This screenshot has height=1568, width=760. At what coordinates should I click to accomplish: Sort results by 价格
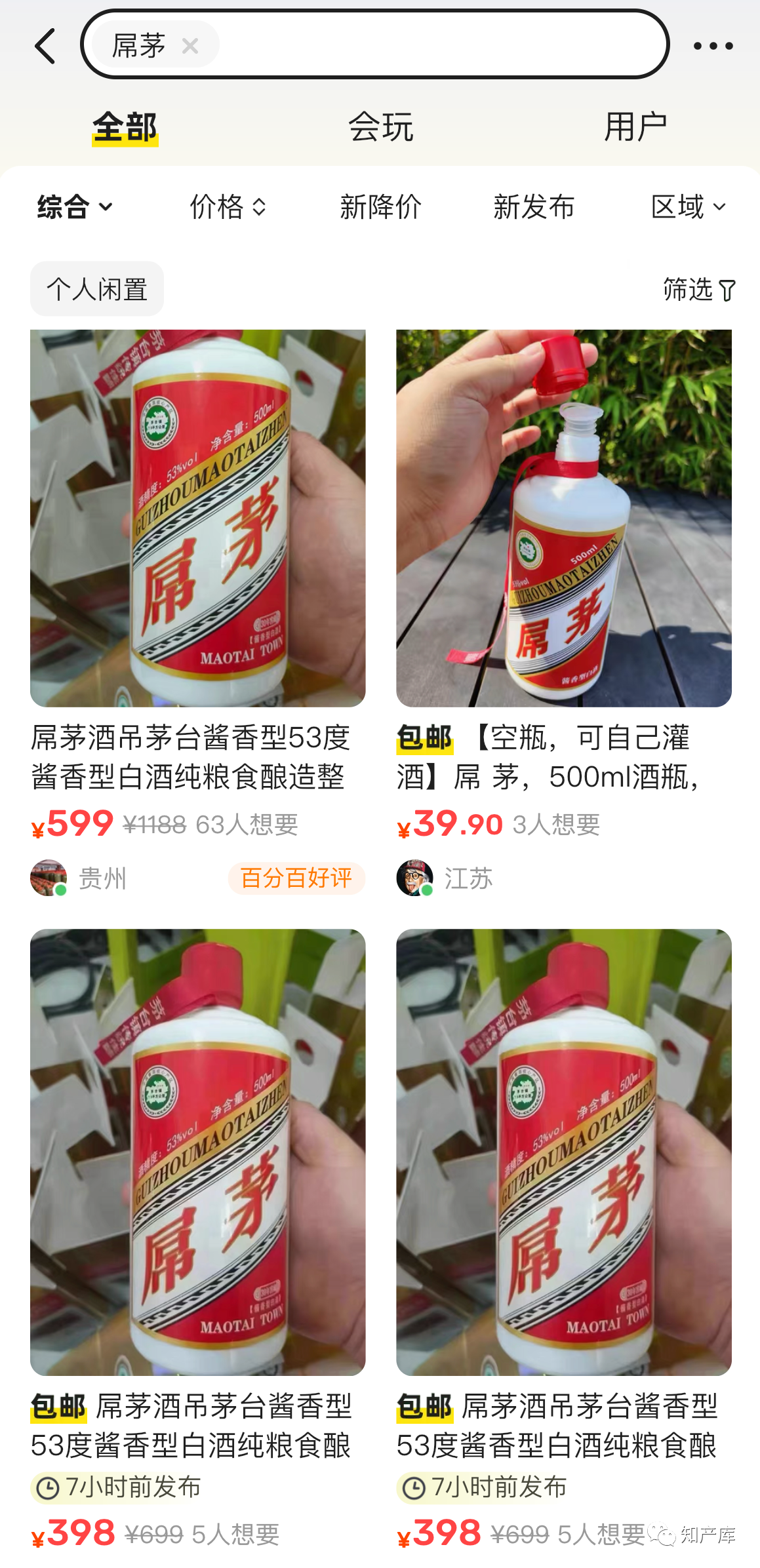point(227,207)
